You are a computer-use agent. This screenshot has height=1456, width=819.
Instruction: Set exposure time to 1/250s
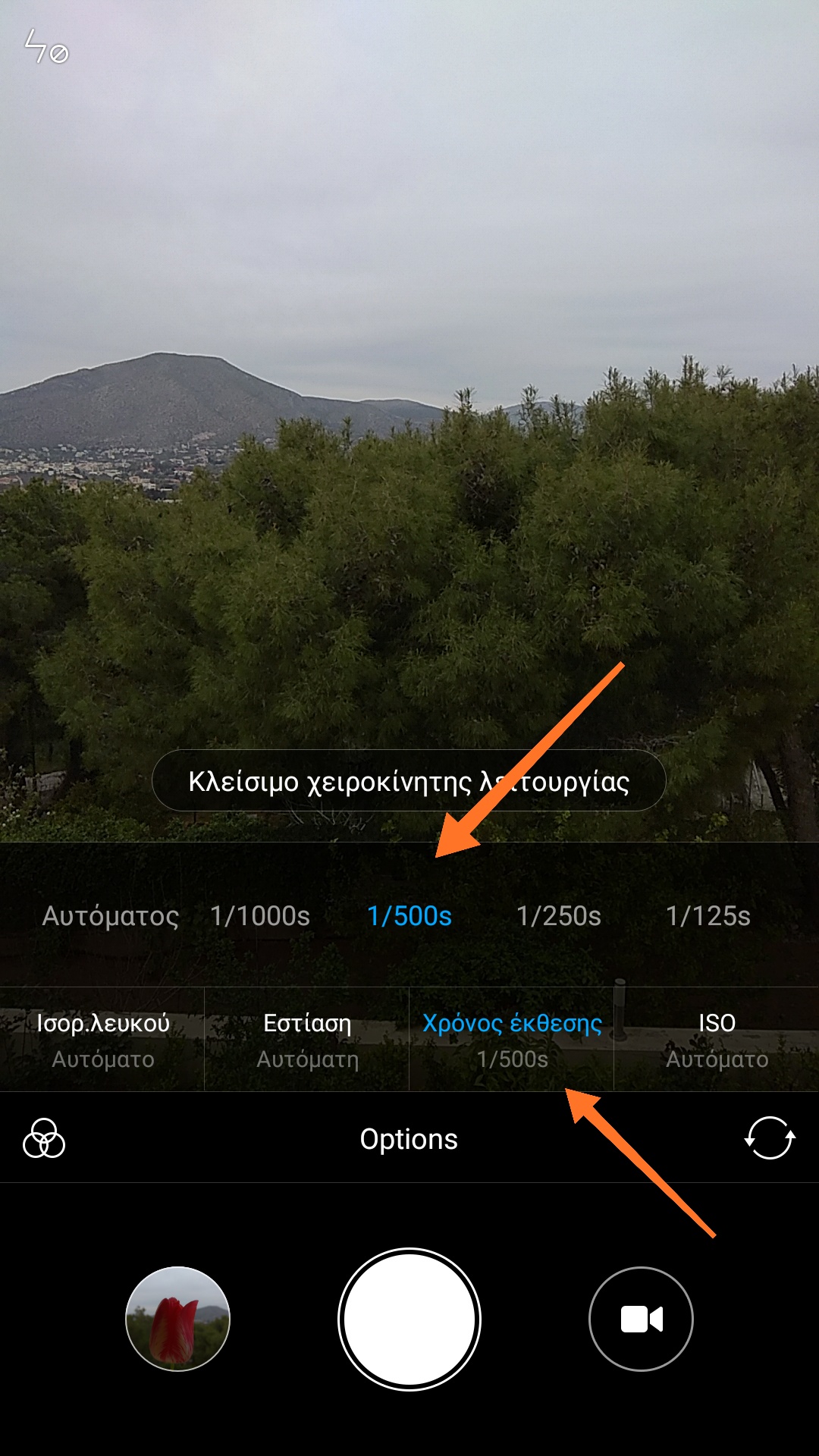point(559,916)
